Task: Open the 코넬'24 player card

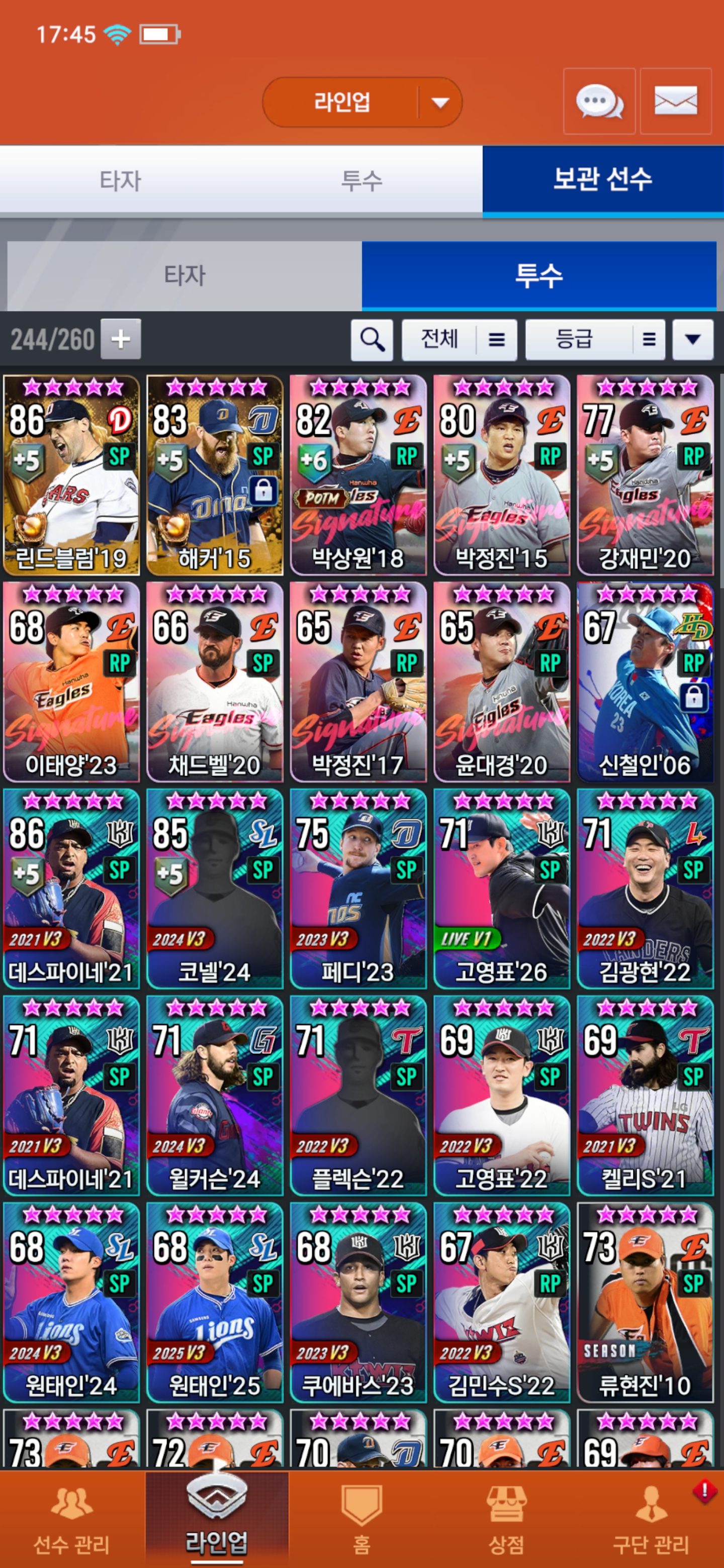Action: click(215, 890)
